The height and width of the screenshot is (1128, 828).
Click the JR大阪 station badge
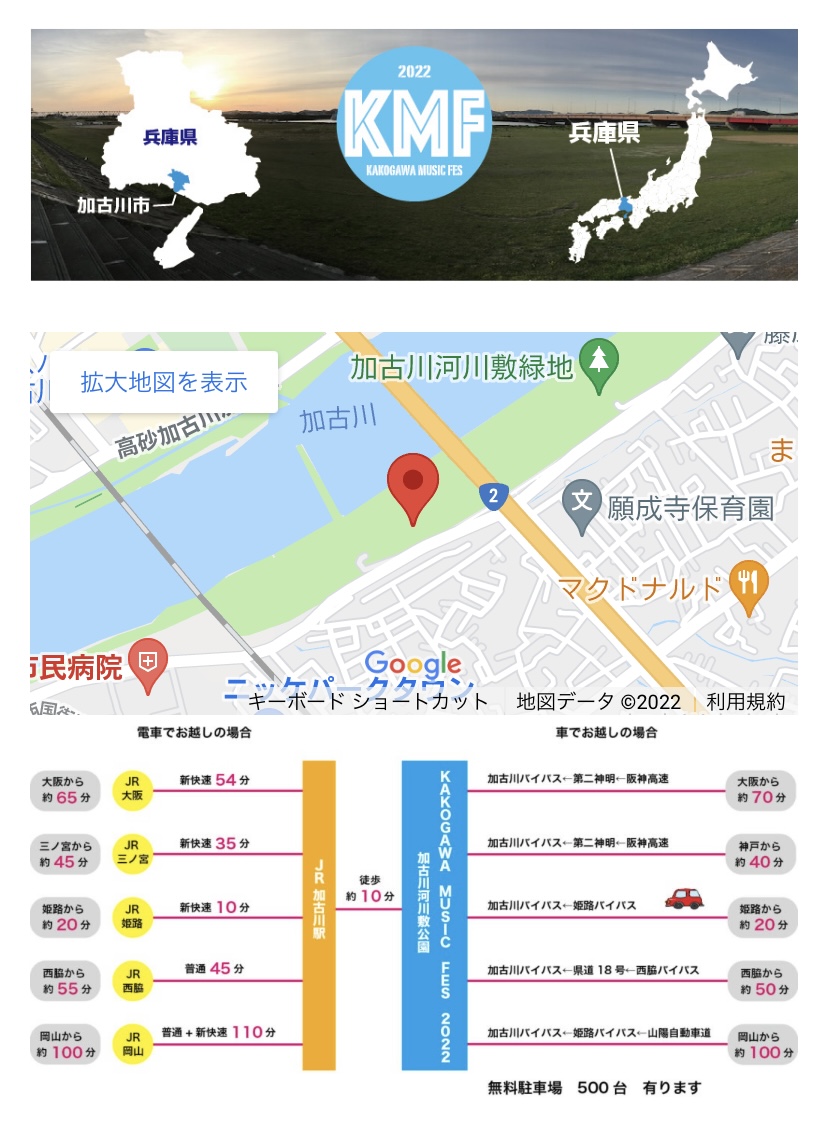[x=133, y=789]
